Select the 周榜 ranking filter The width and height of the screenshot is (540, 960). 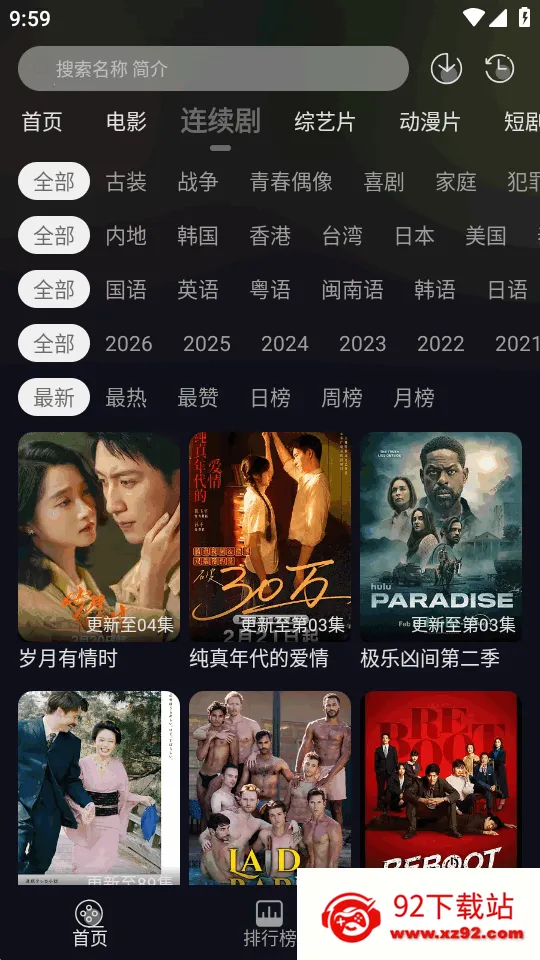(x=342, y=397)
